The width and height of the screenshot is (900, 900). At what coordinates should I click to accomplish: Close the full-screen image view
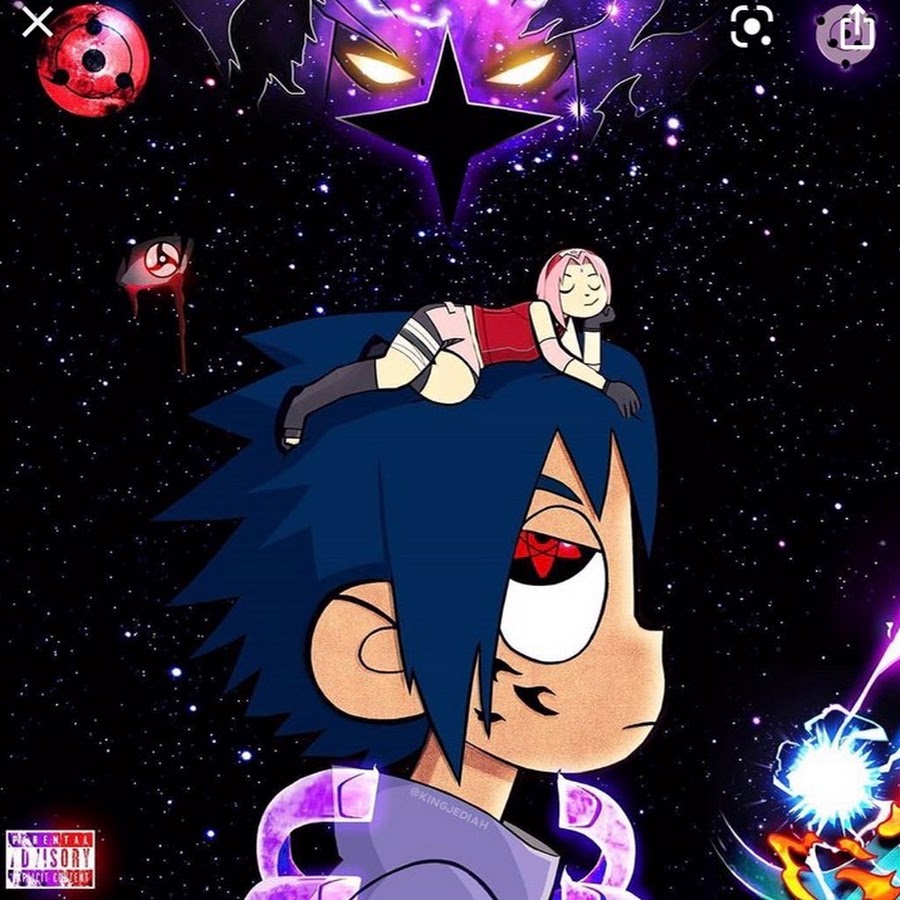37,24
